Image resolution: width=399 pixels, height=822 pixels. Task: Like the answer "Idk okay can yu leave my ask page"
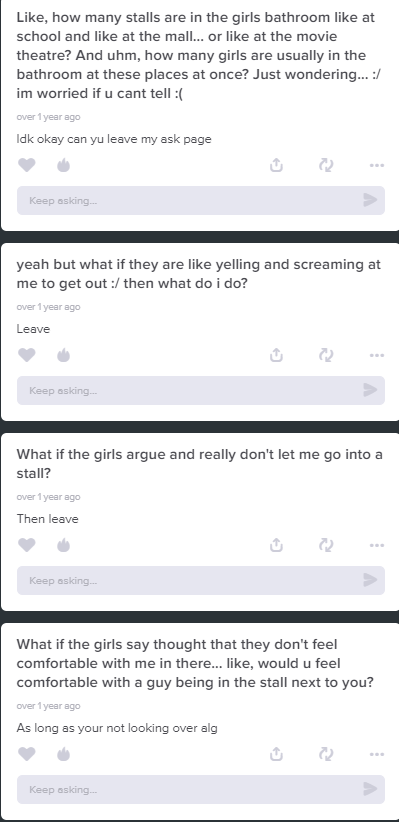click(27, 166)
